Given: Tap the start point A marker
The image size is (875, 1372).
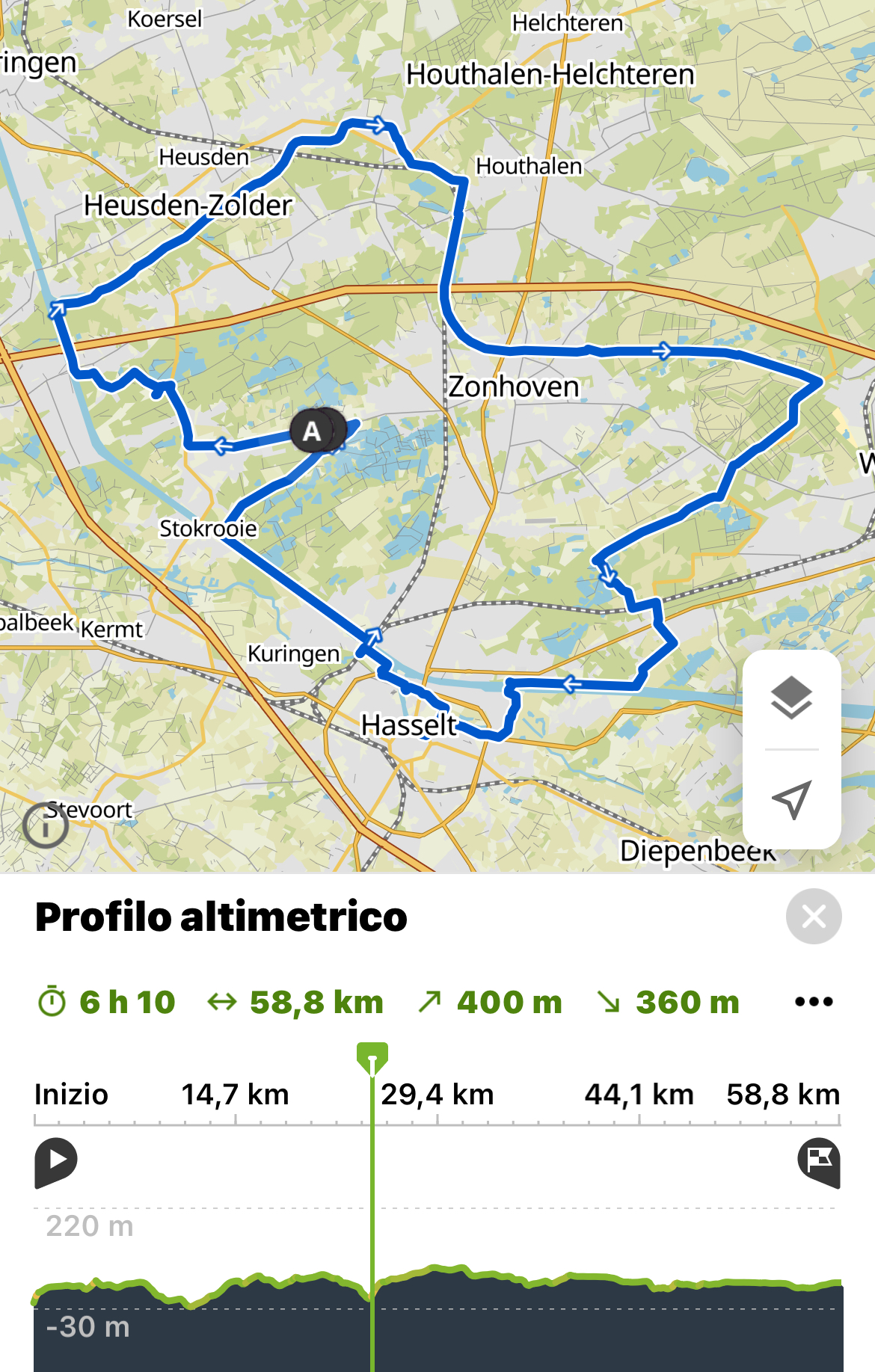Looking at the screenshot, I should (x=312, y=431).
